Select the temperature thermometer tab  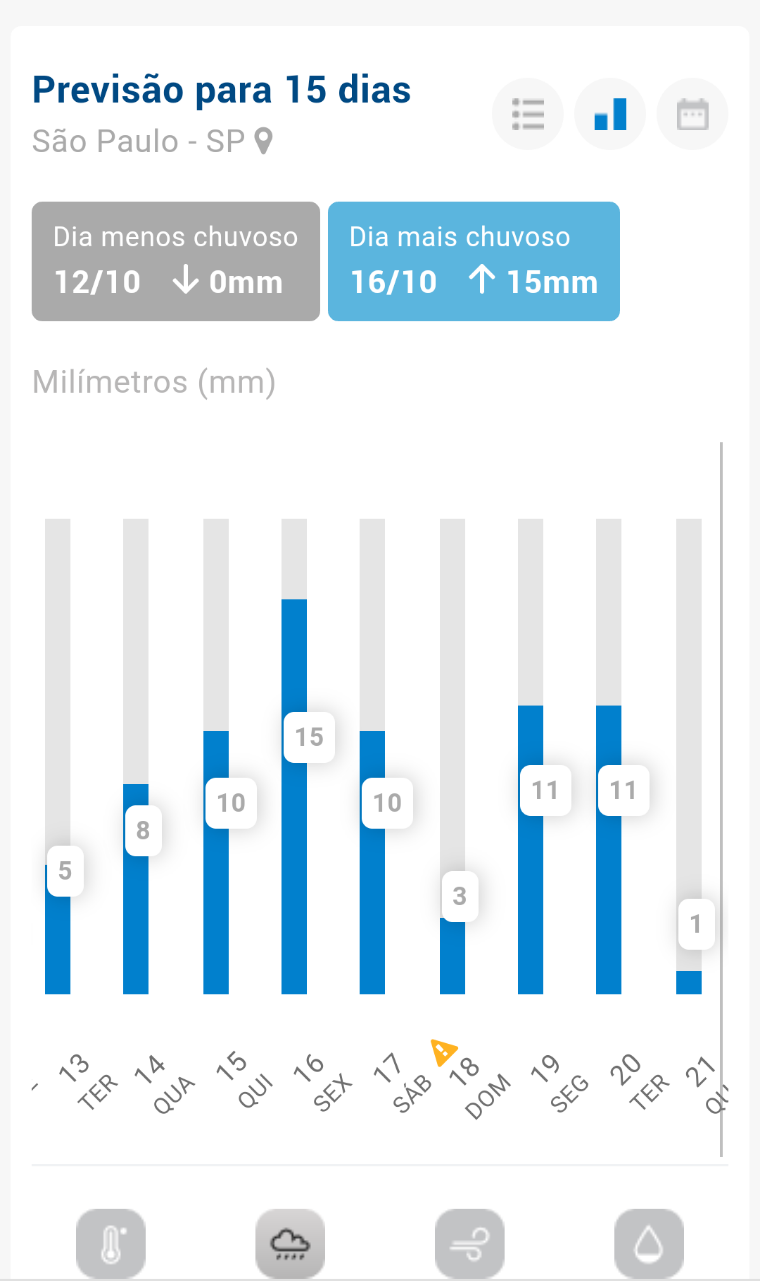click(x=111, y=1244)
